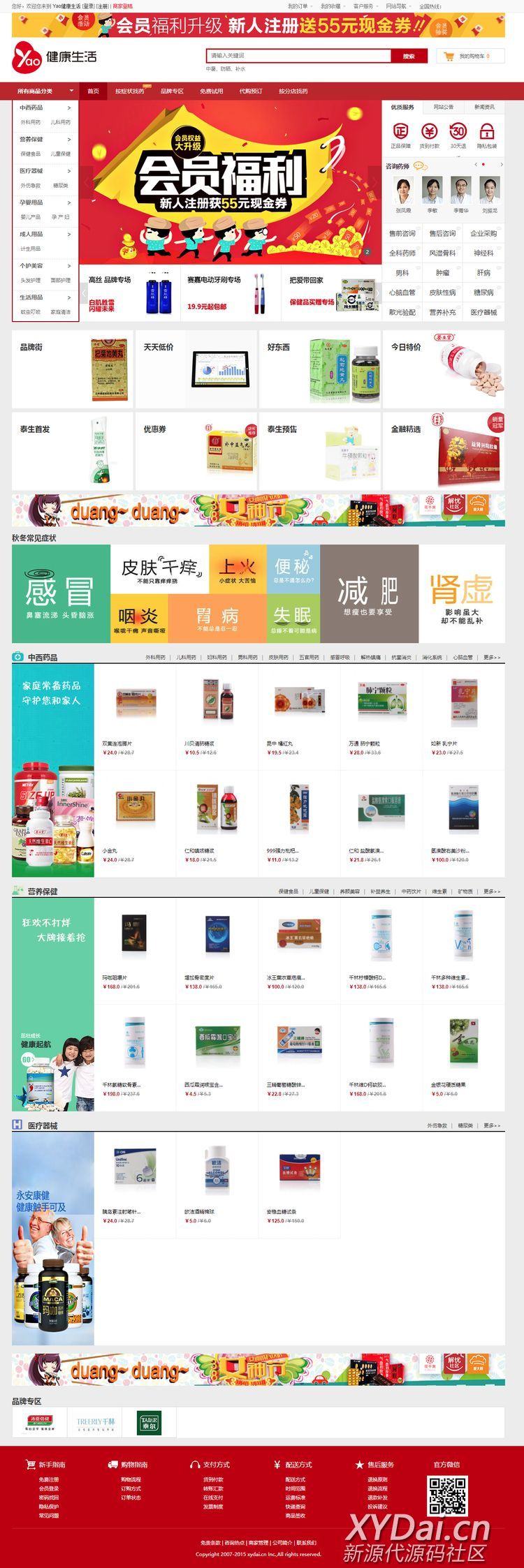Open the 会员福利 main banner
This screenshot has width=524, height=1568.
click(x=231, y=182)
